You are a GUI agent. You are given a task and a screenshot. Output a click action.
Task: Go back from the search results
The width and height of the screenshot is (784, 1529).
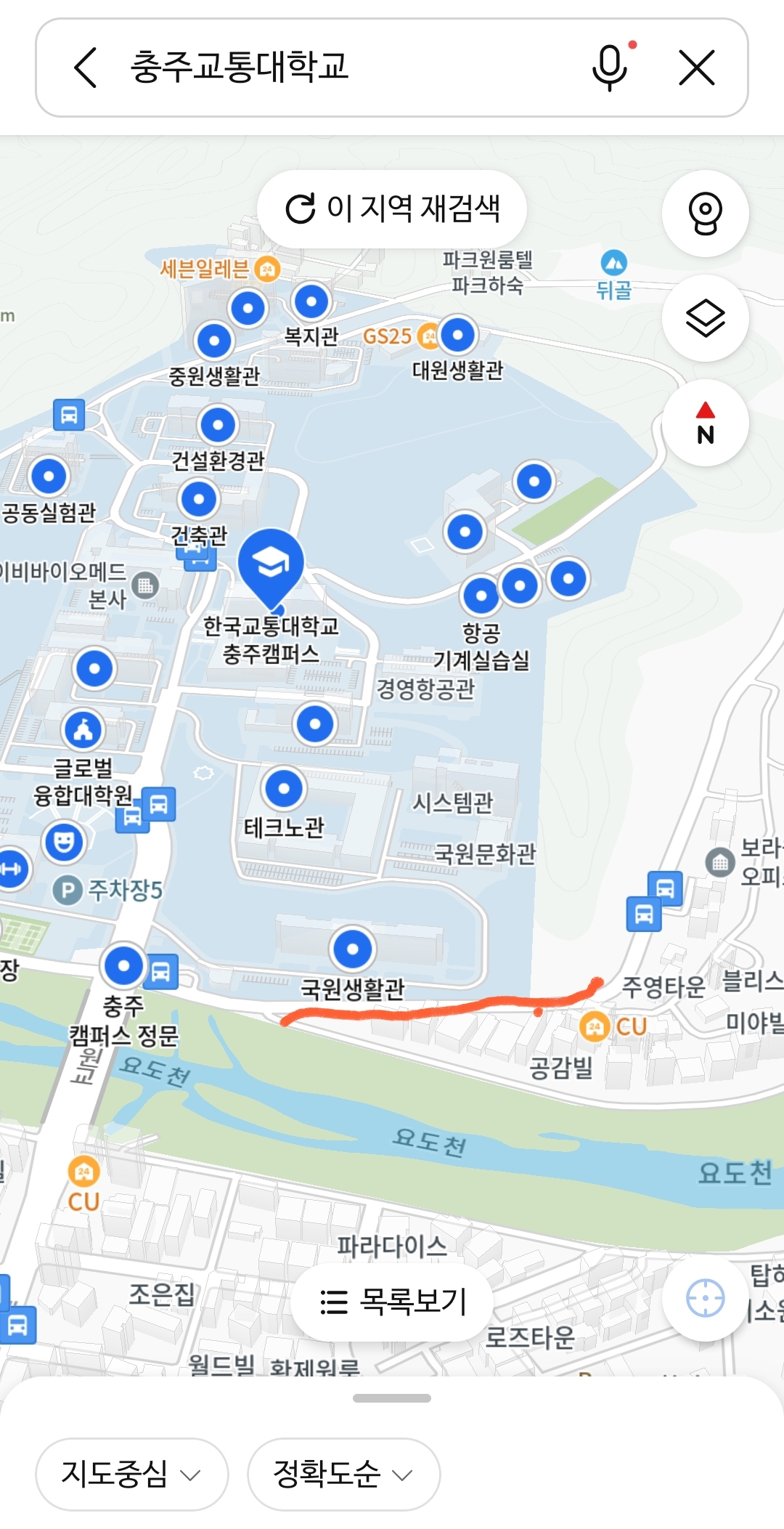[86, 68]
